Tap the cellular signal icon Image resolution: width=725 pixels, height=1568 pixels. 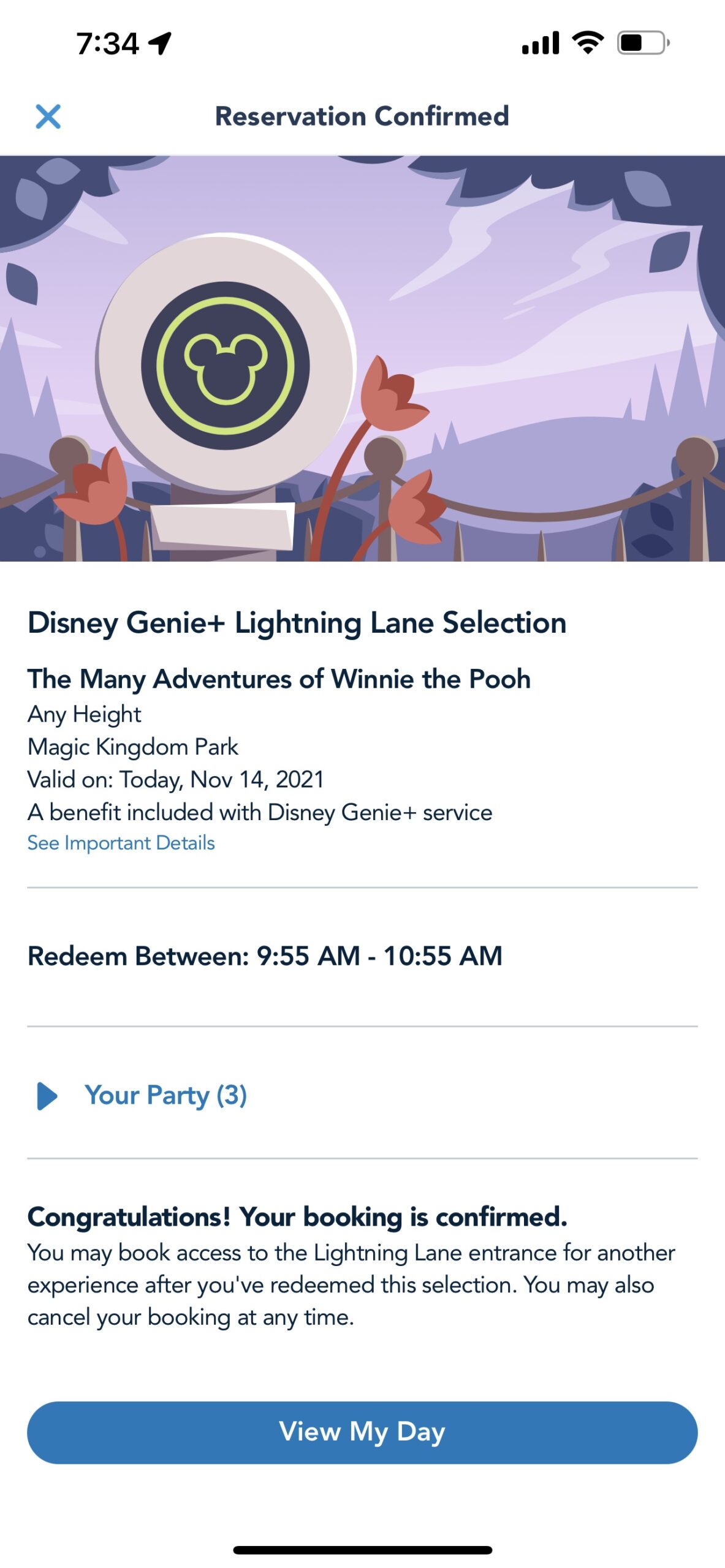coord(539,43)
